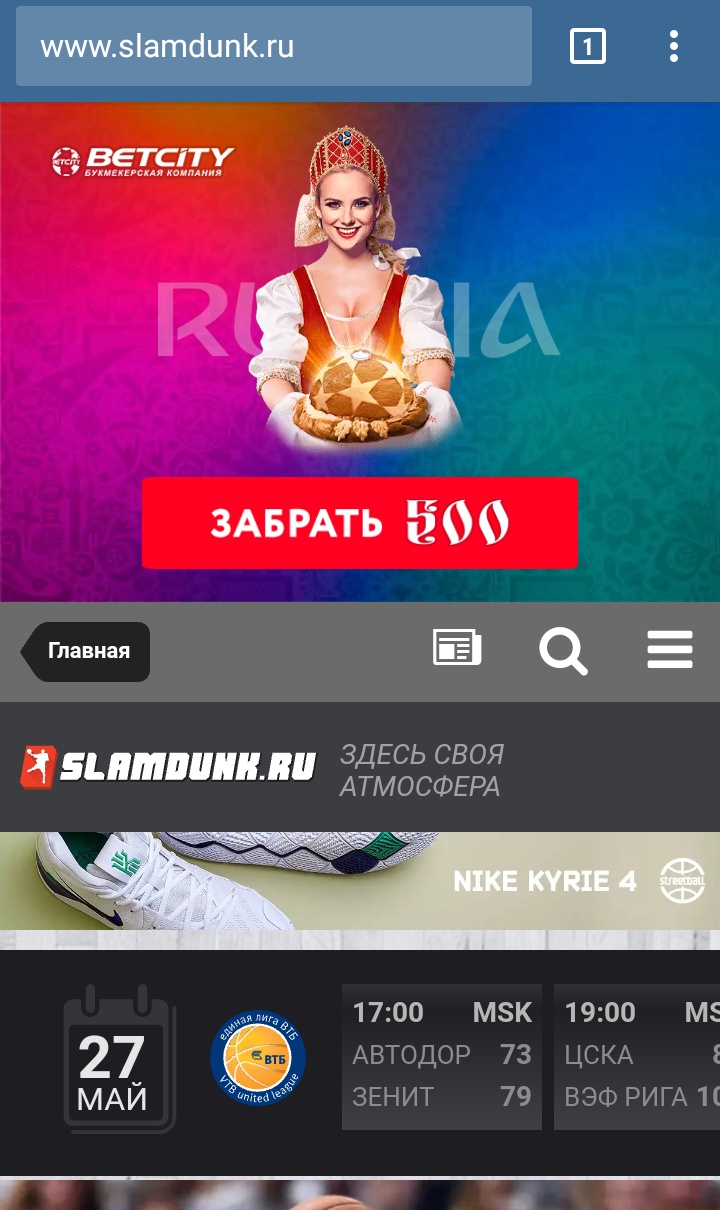Screen dimensions: 720x1210
Task: Open the Nike Kyrie 4 banner
Action: pos(360,881)
